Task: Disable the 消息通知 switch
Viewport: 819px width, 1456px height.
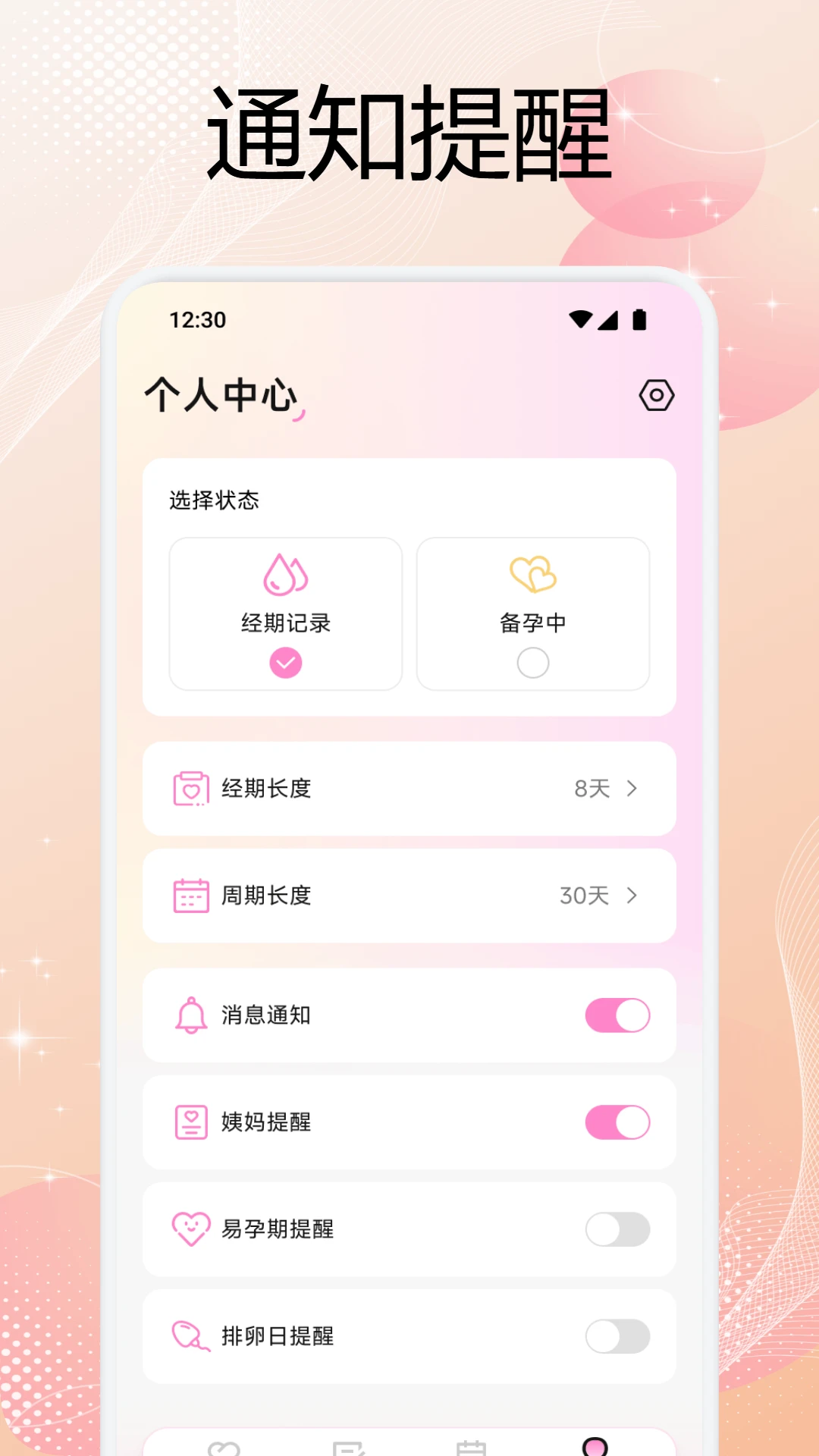Action: click(x=617, y=1016)
